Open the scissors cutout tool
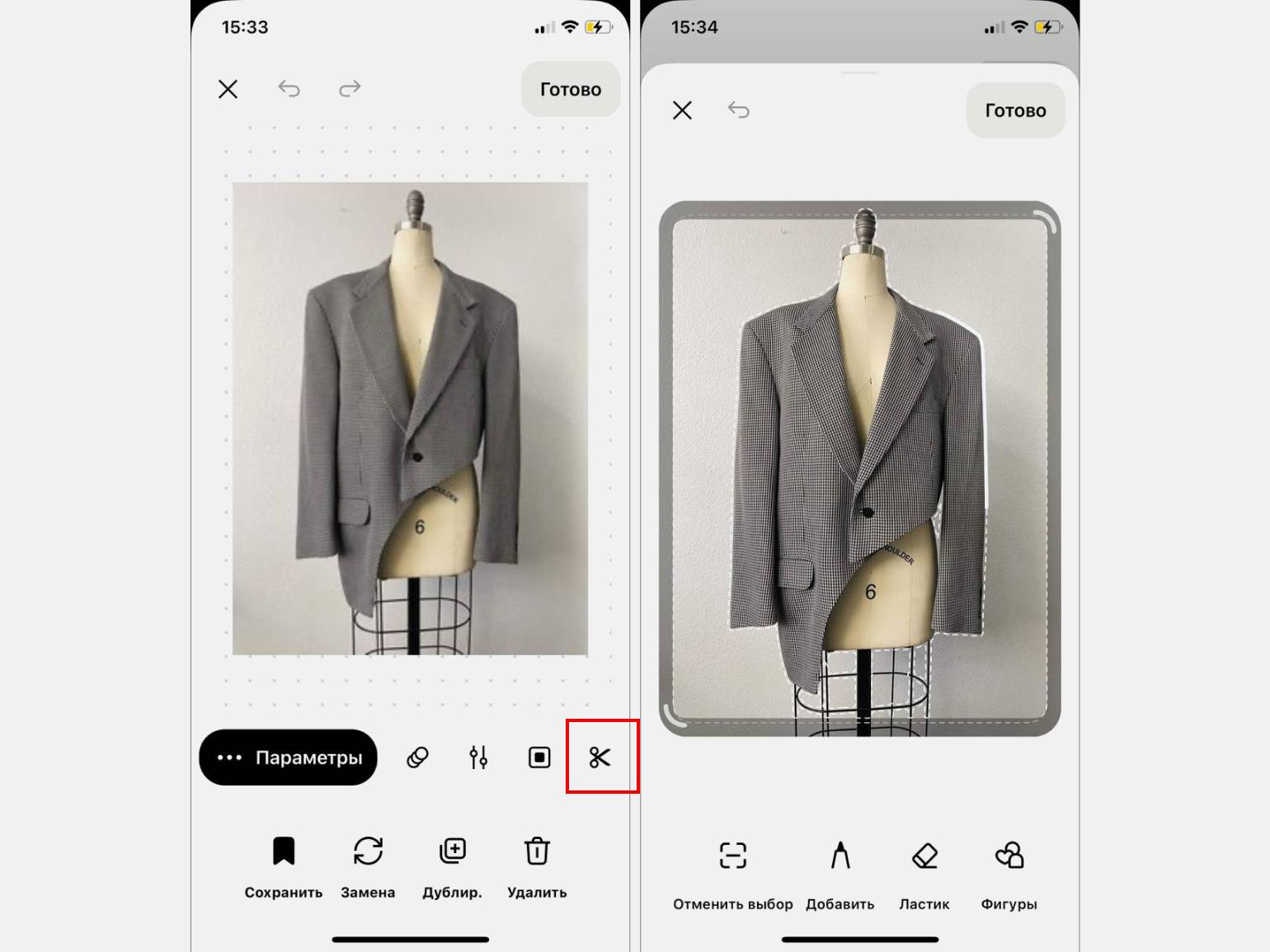The width and height of the screenshot is (1270, 952). click(600, 757)
